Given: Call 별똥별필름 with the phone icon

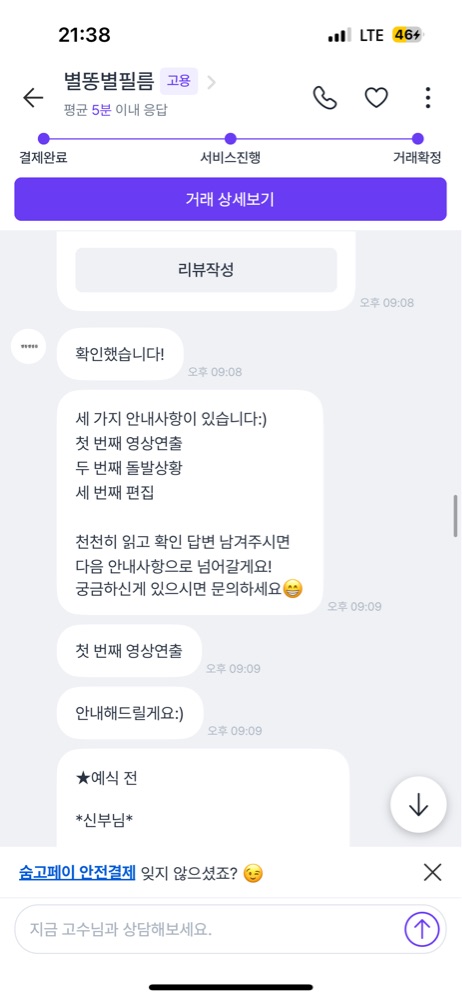Looking at the screenshot, I should pos(325,98).
